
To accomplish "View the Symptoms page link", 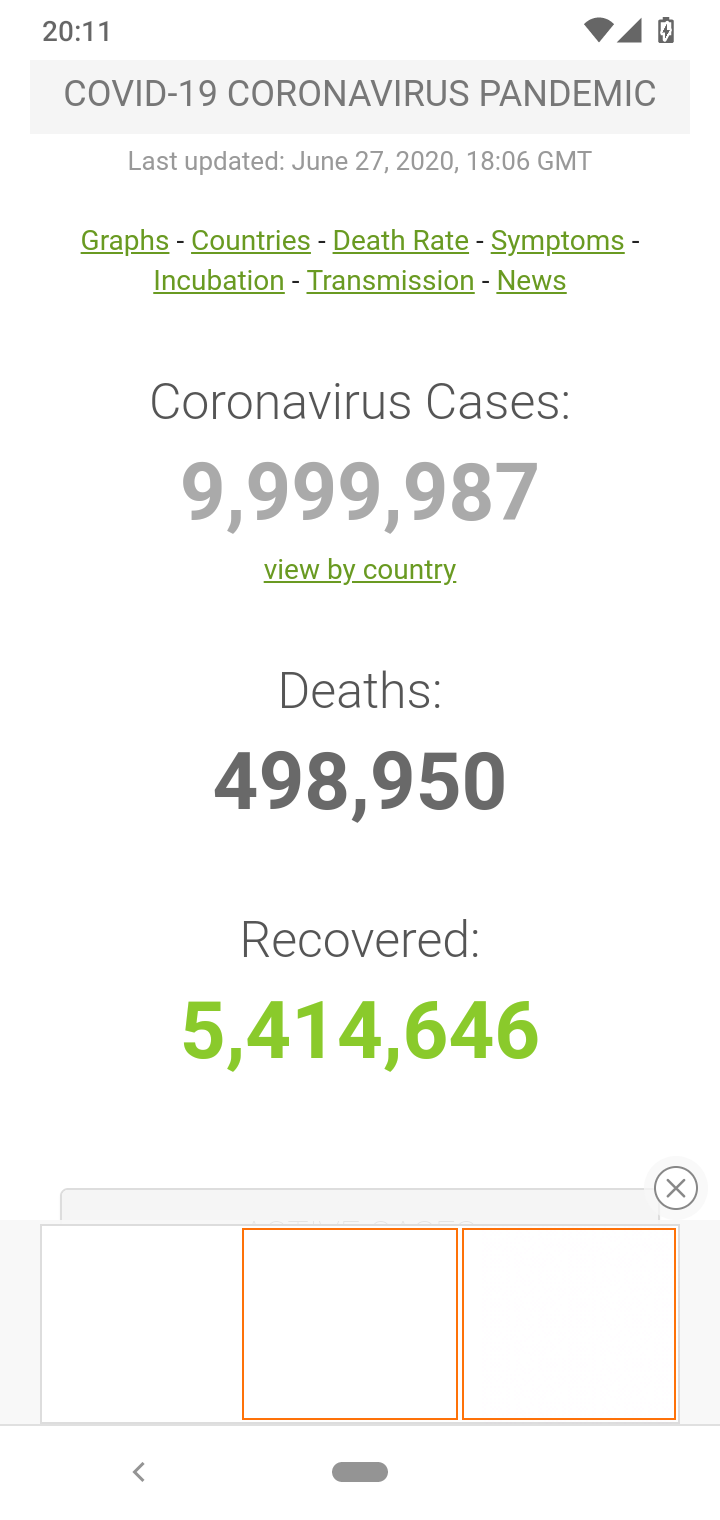I will tap(557, 241).
